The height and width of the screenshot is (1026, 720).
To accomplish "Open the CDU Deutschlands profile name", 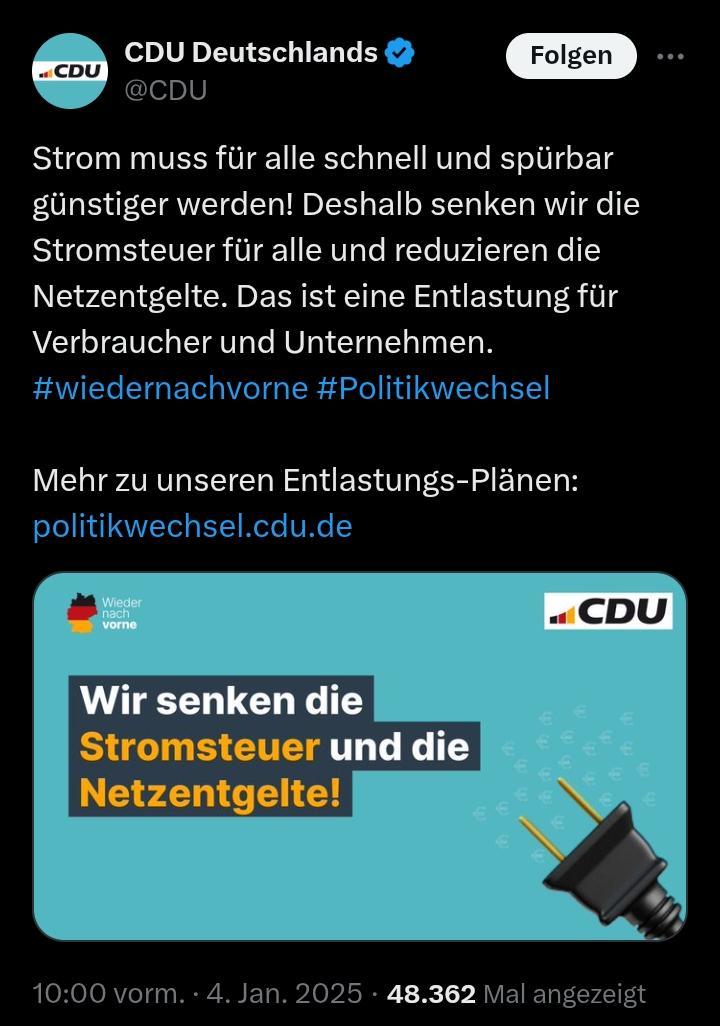I will click(250, 53).
